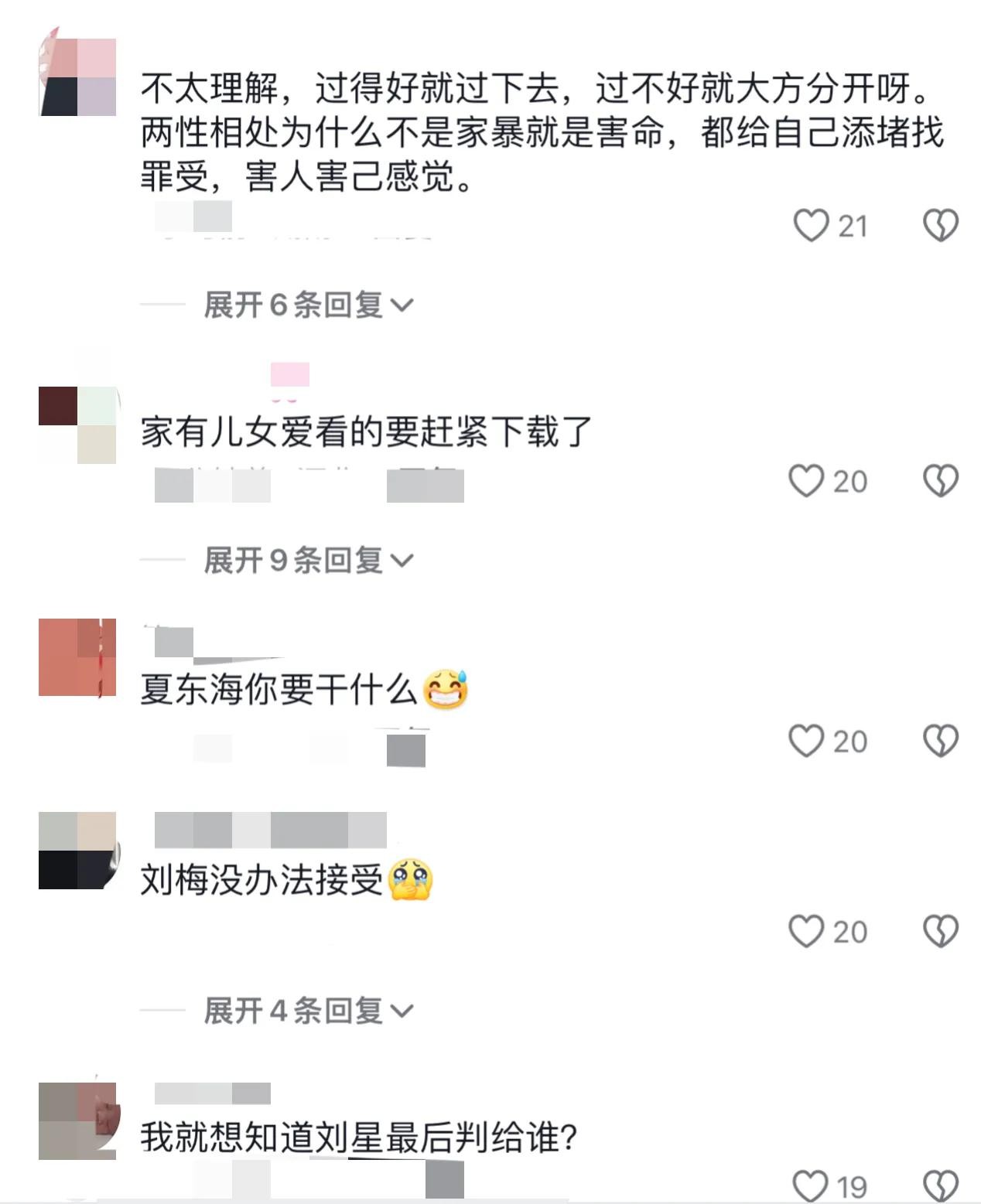This screenshot has height=1204, width=981.
Task: Expand 展开9条回复 replies
Action: pyautogui.click(x=308, y=560)
